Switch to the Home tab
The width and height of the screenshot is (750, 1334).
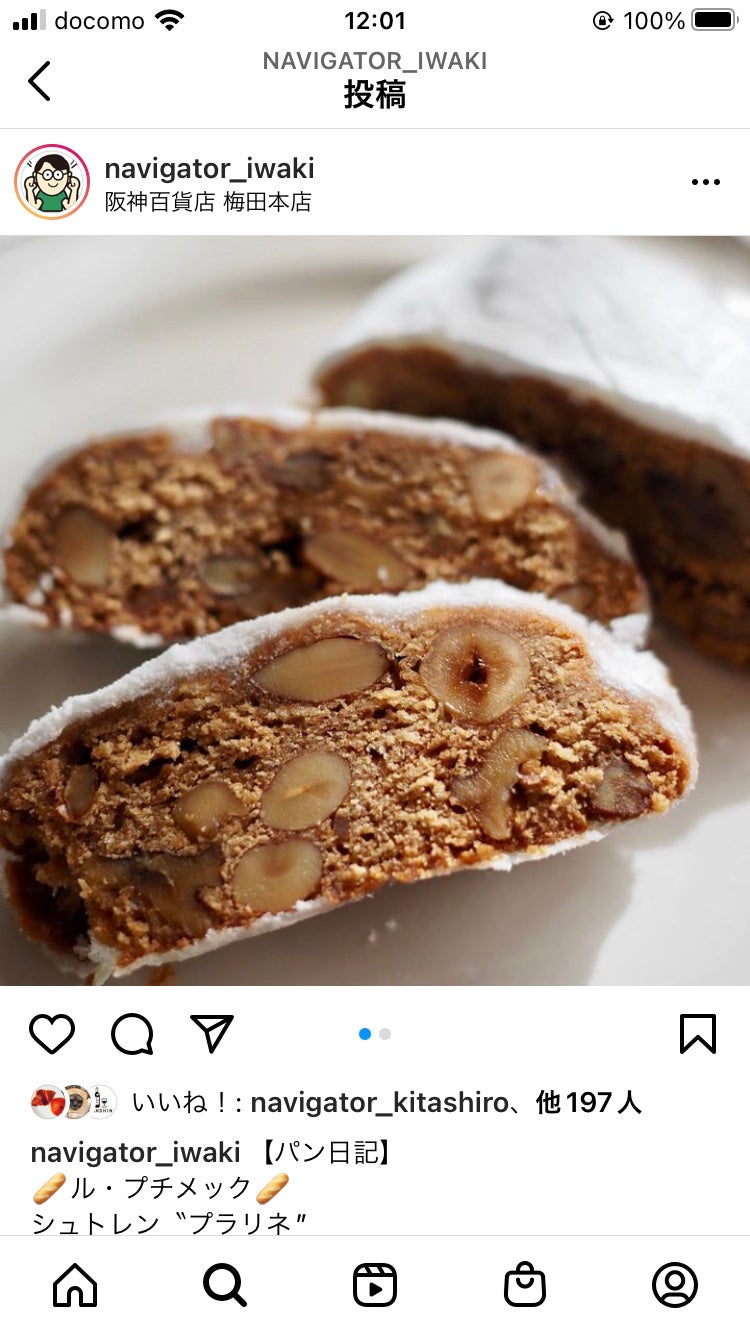click(75, 1285)
